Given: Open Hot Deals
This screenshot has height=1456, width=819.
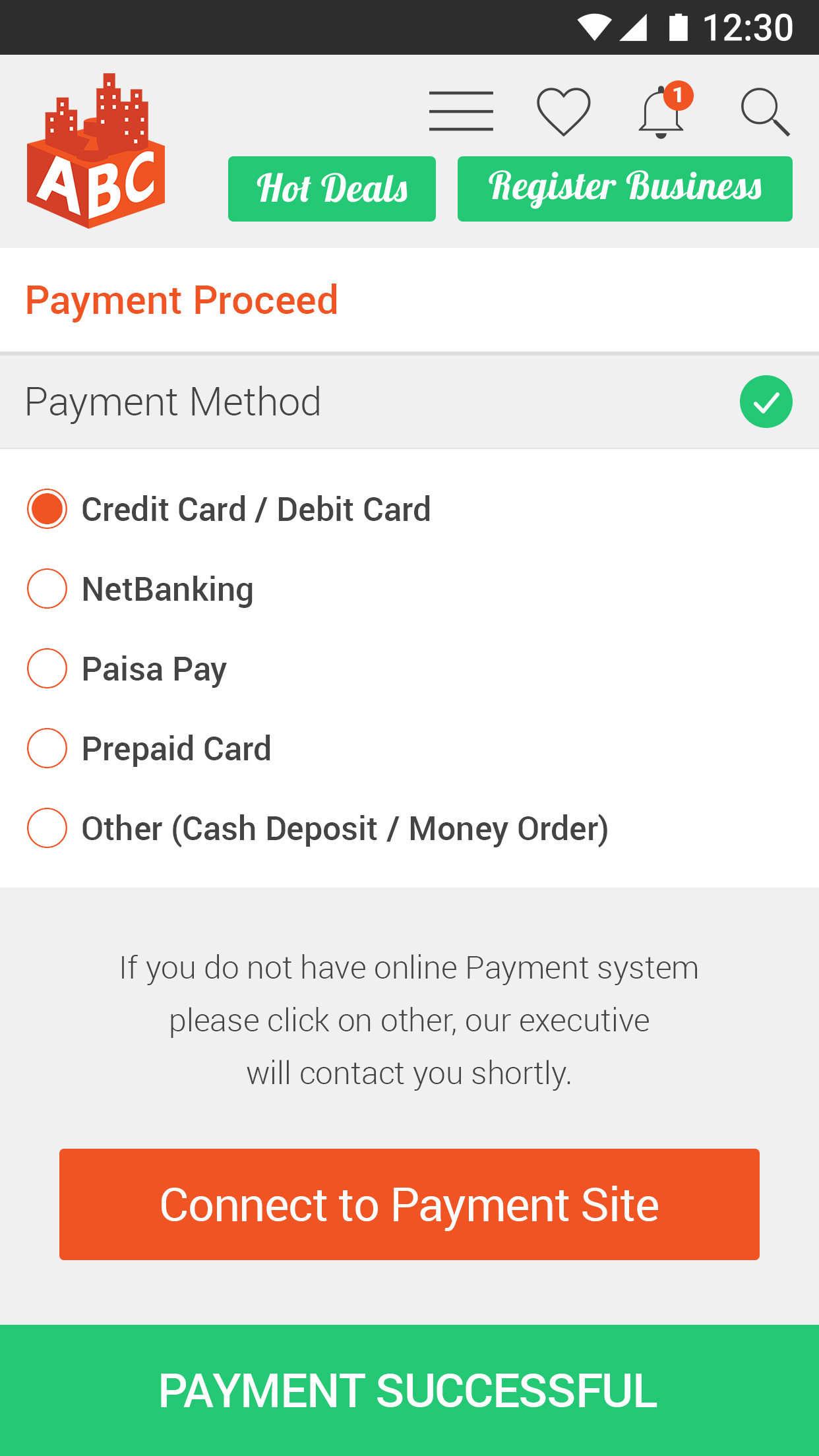Looking at the screenshot, I should [332, 189].
